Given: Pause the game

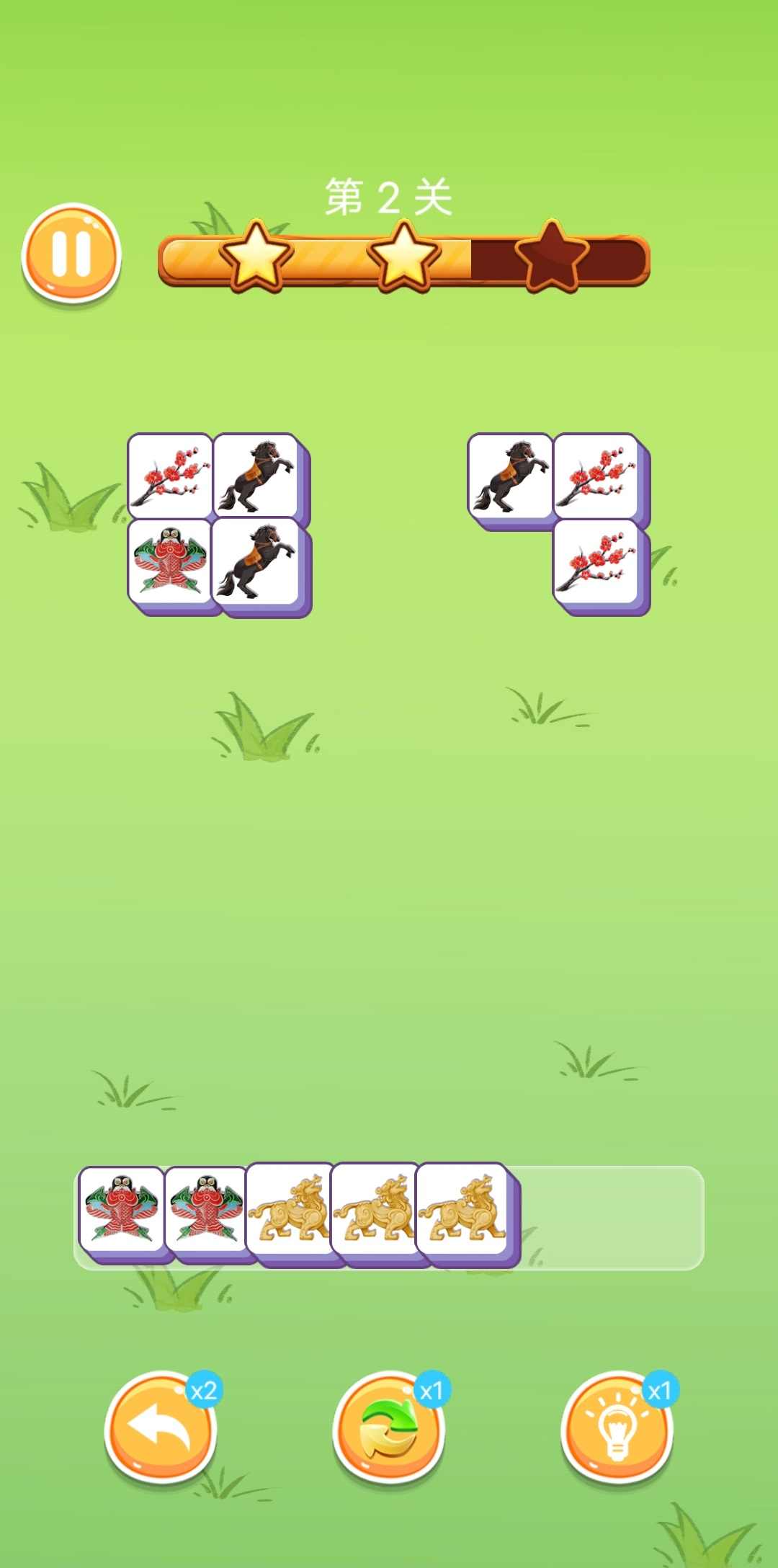Looking at the screenshot, I should point(71,253).
